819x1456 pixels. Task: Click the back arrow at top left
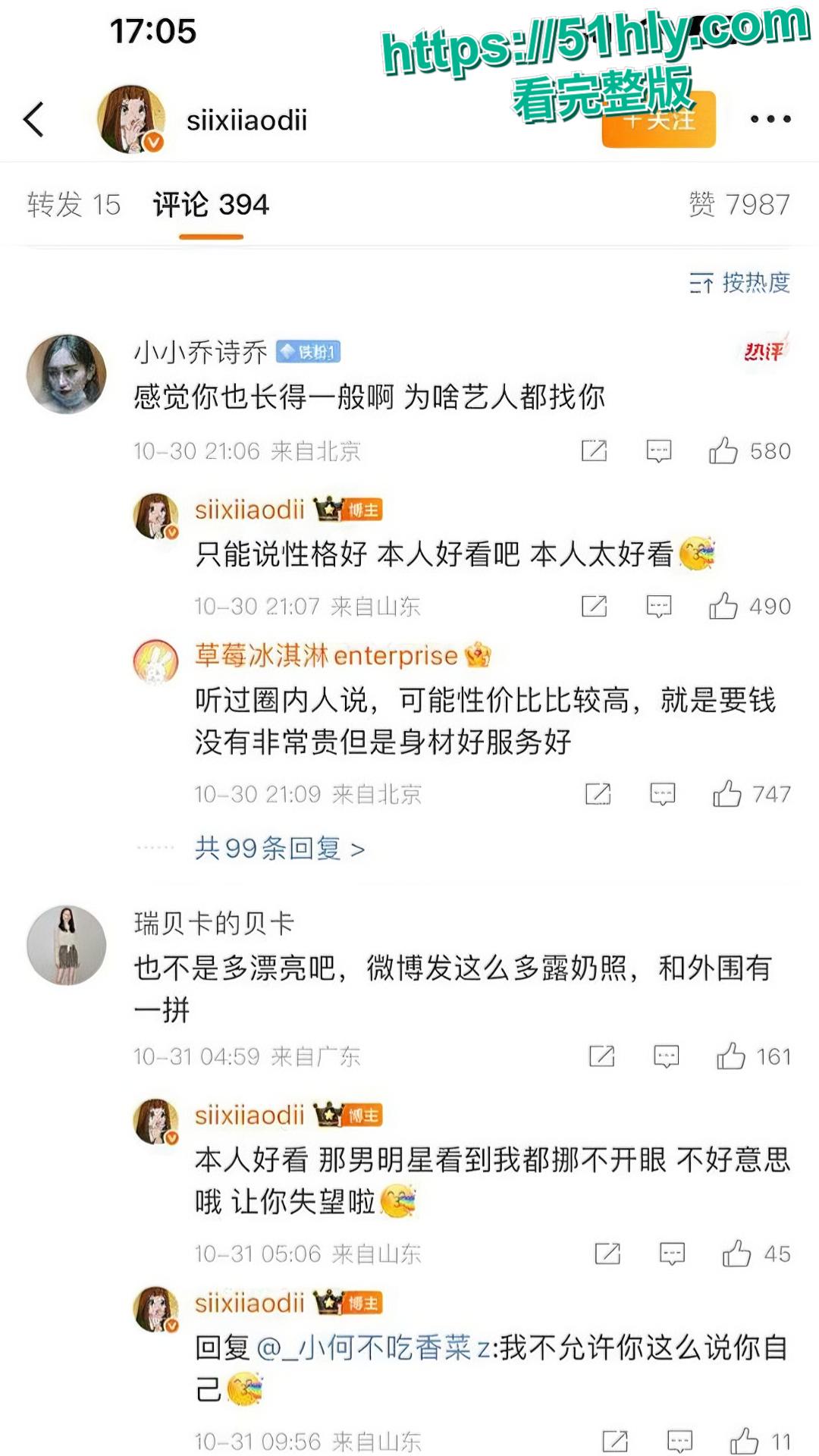point(34,120)
